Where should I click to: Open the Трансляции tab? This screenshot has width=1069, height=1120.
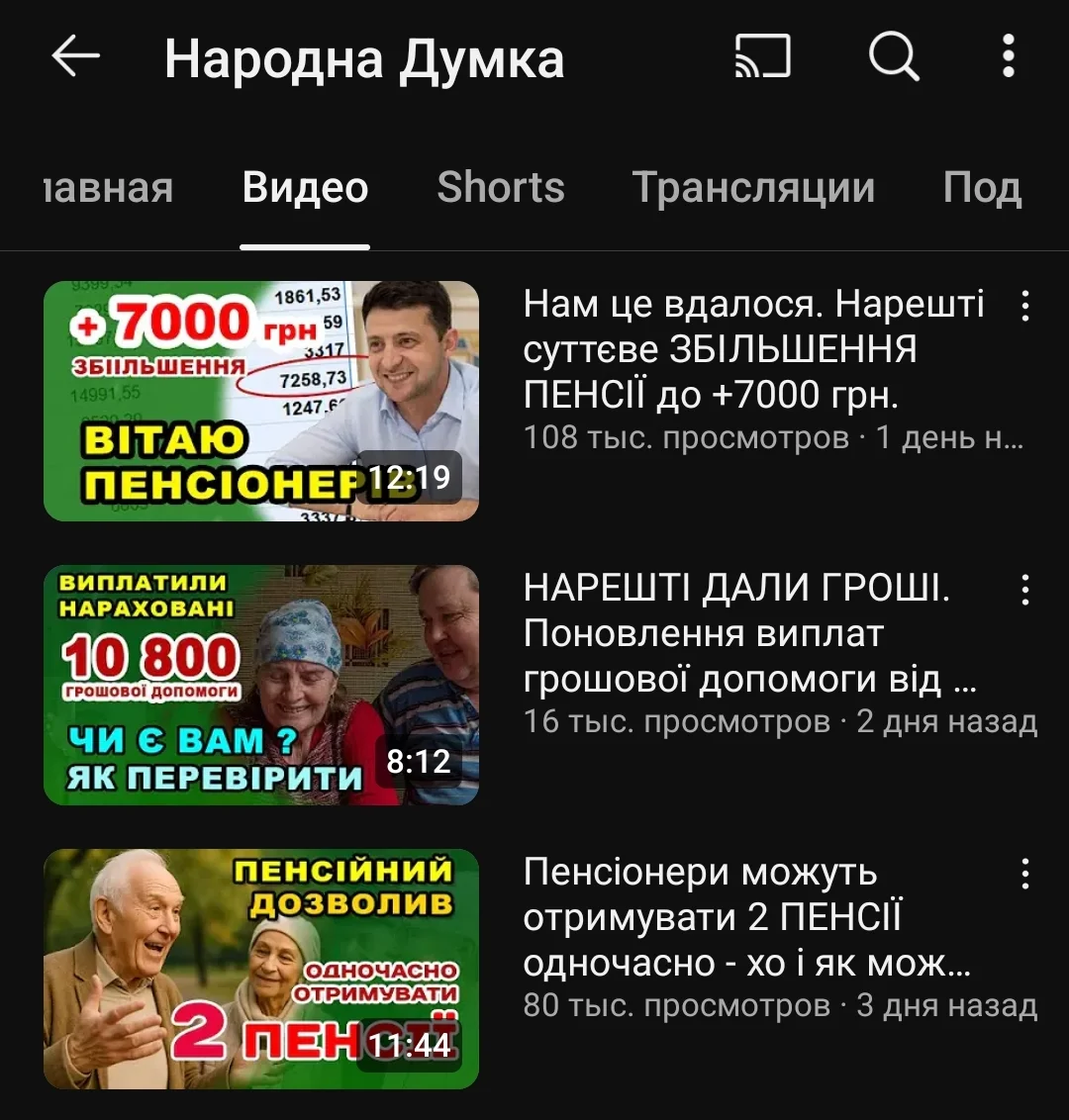coord(753,188)
